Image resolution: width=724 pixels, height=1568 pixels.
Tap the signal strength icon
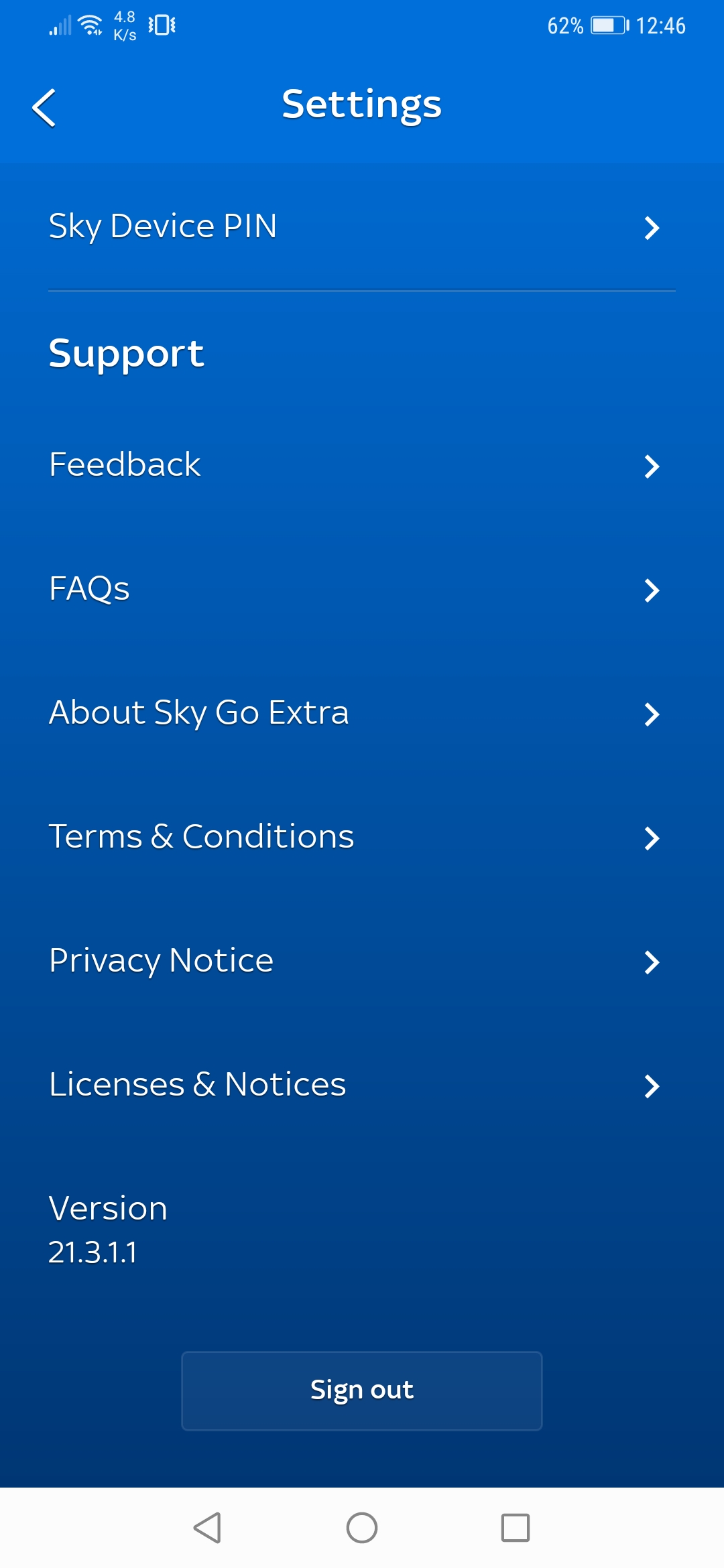(60, 25)
